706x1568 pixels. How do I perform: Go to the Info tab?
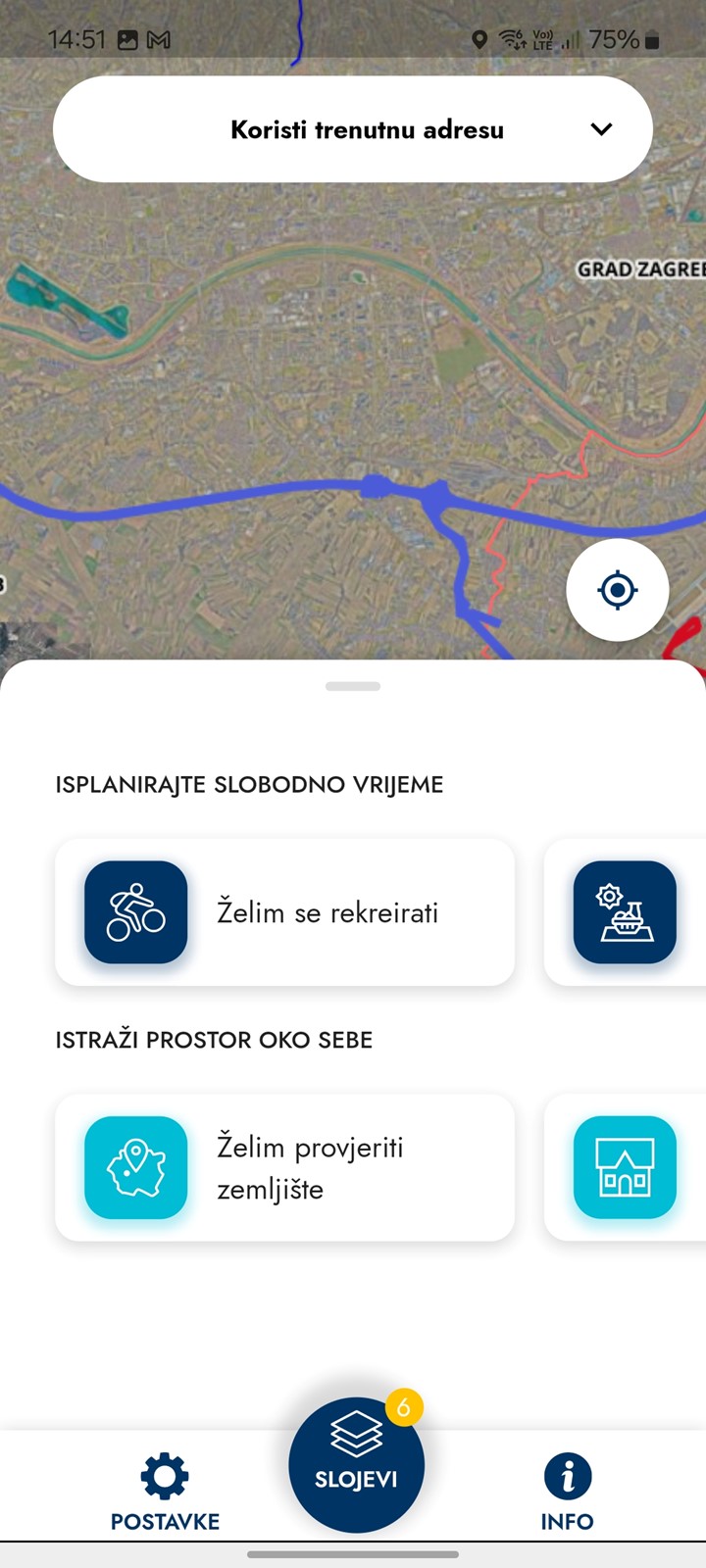point(567,1493)
